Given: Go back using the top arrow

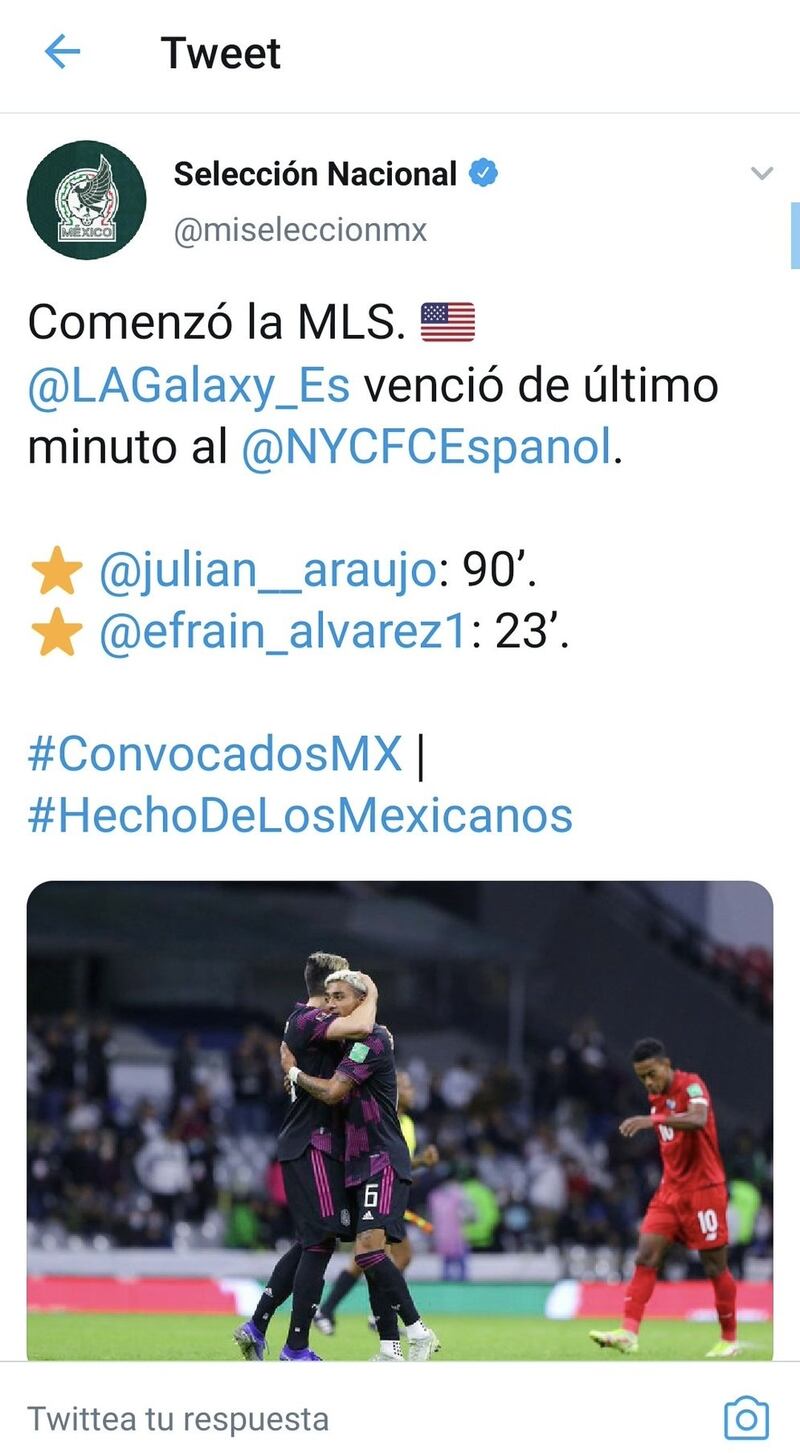Looking at the screenshot, I should coord(62,52).
